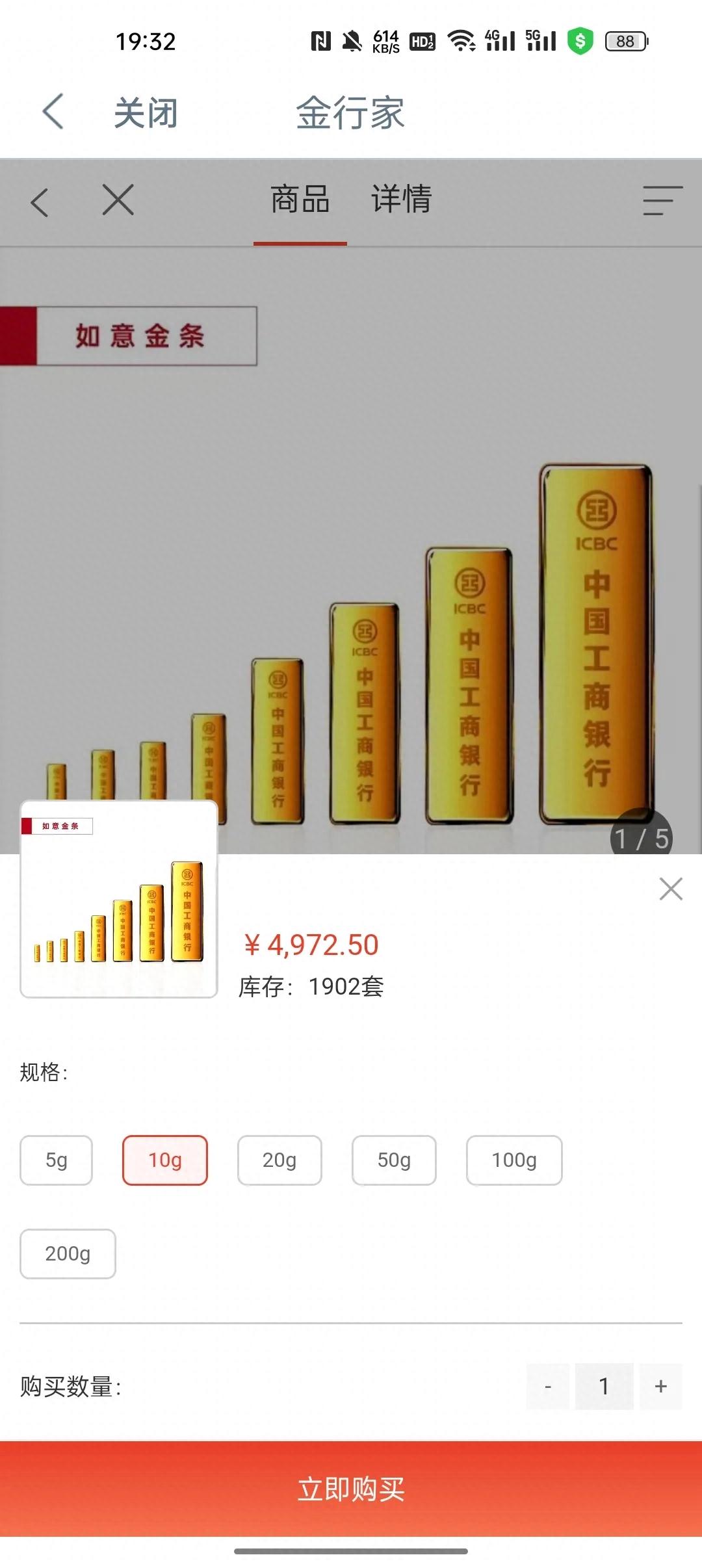Switch to the 详情 tab
This screenshot has width=702, height=1568.
pyautogui.click(x=401, y=199)
